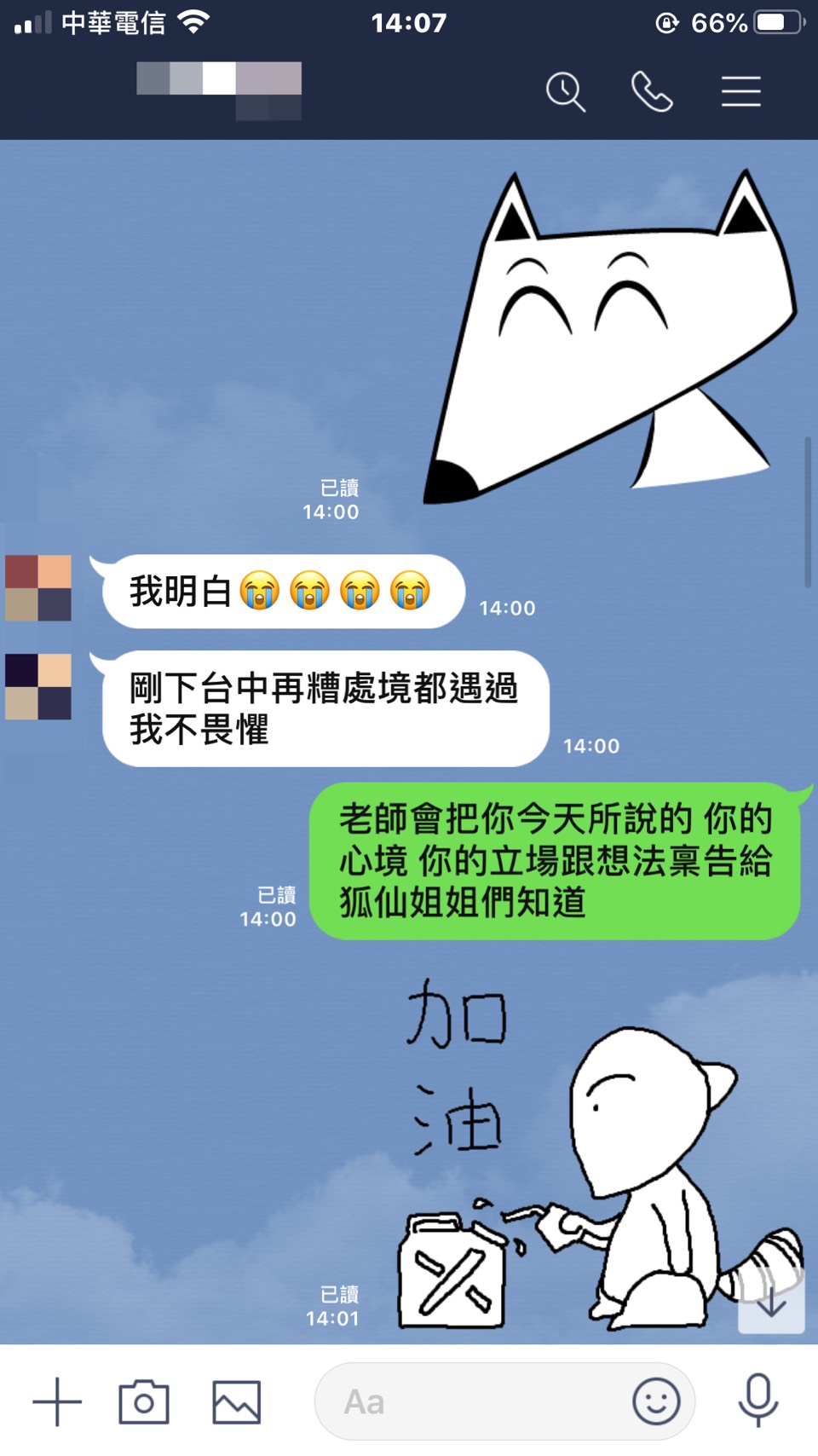Open the camera to take photo

point(144,1401)
